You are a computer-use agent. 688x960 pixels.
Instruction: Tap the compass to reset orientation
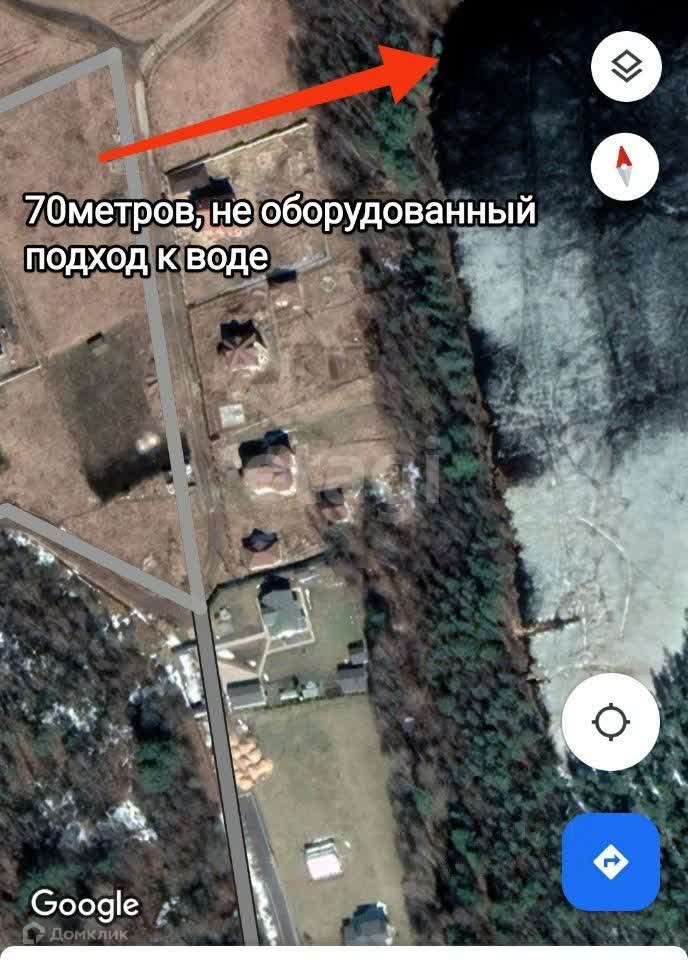pos(624,166)
